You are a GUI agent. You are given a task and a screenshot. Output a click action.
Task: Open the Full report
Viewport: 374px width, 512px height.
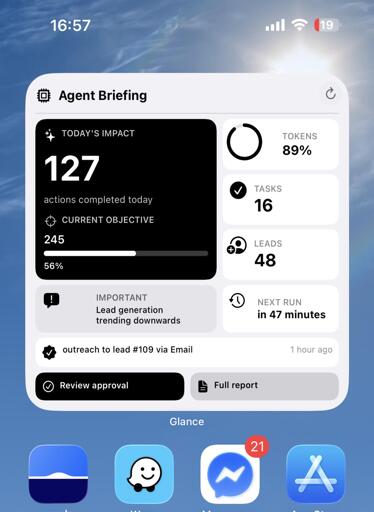coord(264,386)
